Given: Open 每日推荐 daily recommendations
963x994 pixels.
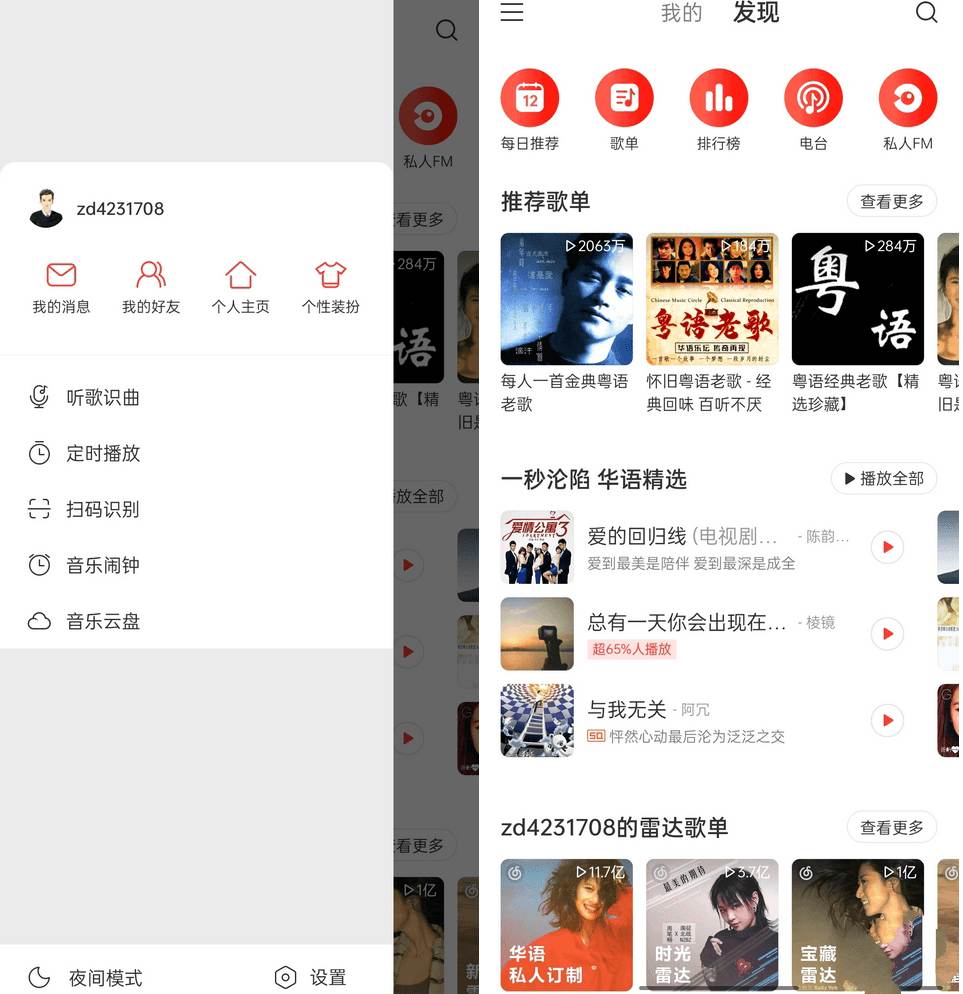Looking at the screenshot, I should pyautogui.click(x=529, y=98).
